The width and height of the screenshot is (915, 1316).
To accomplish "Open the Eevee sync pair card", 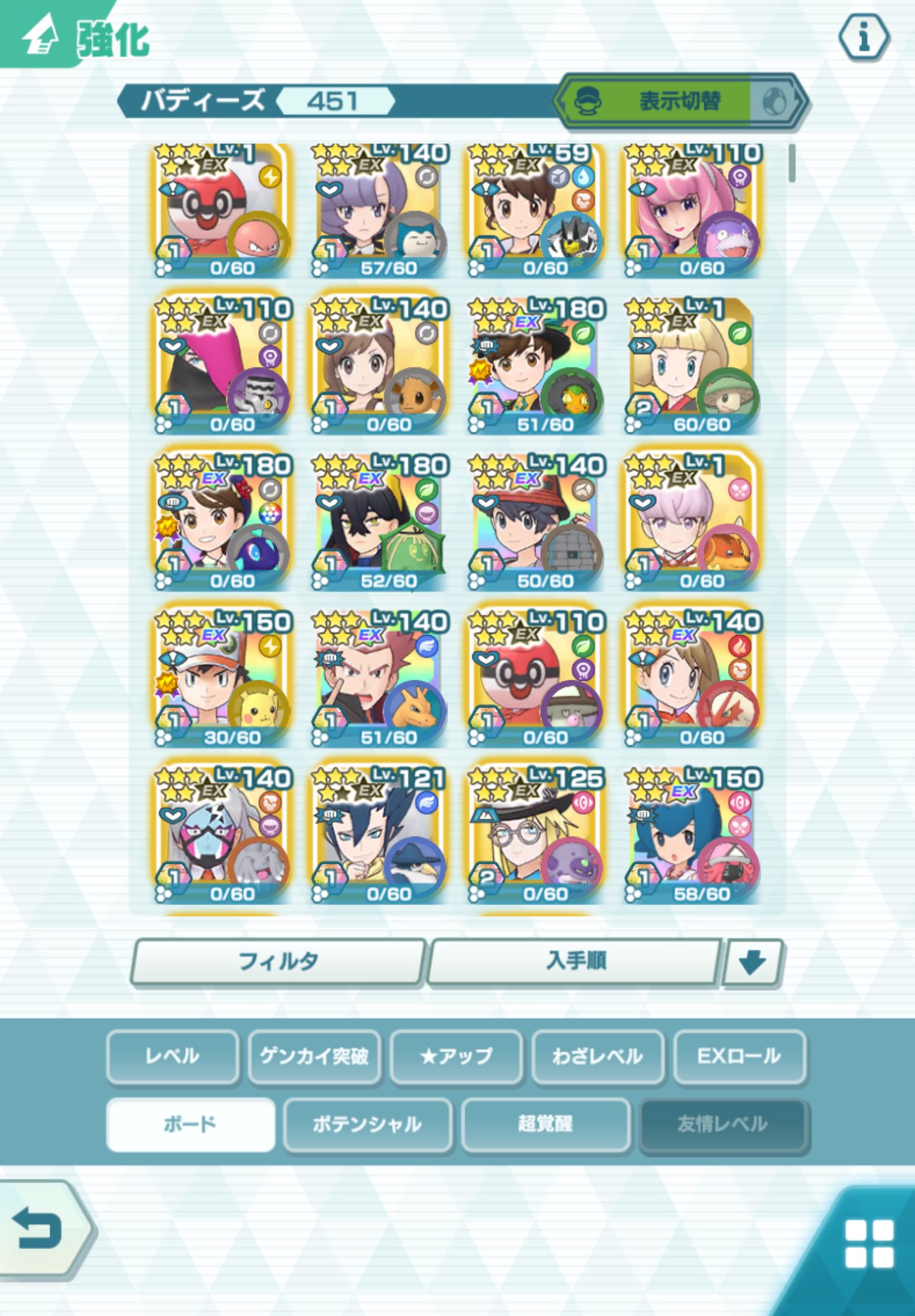I will coord(379,364).
